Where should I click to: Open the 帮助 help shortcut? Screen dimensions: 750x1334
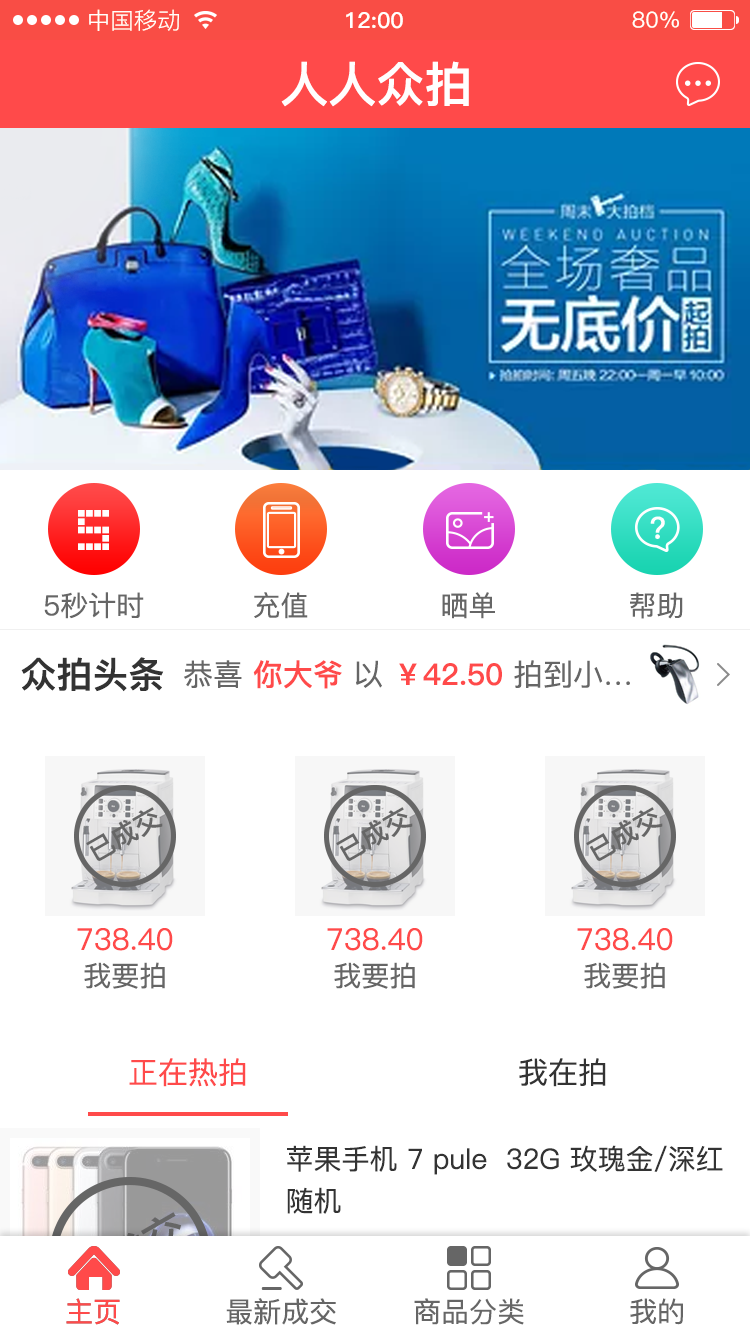click(x=656, y=551)
